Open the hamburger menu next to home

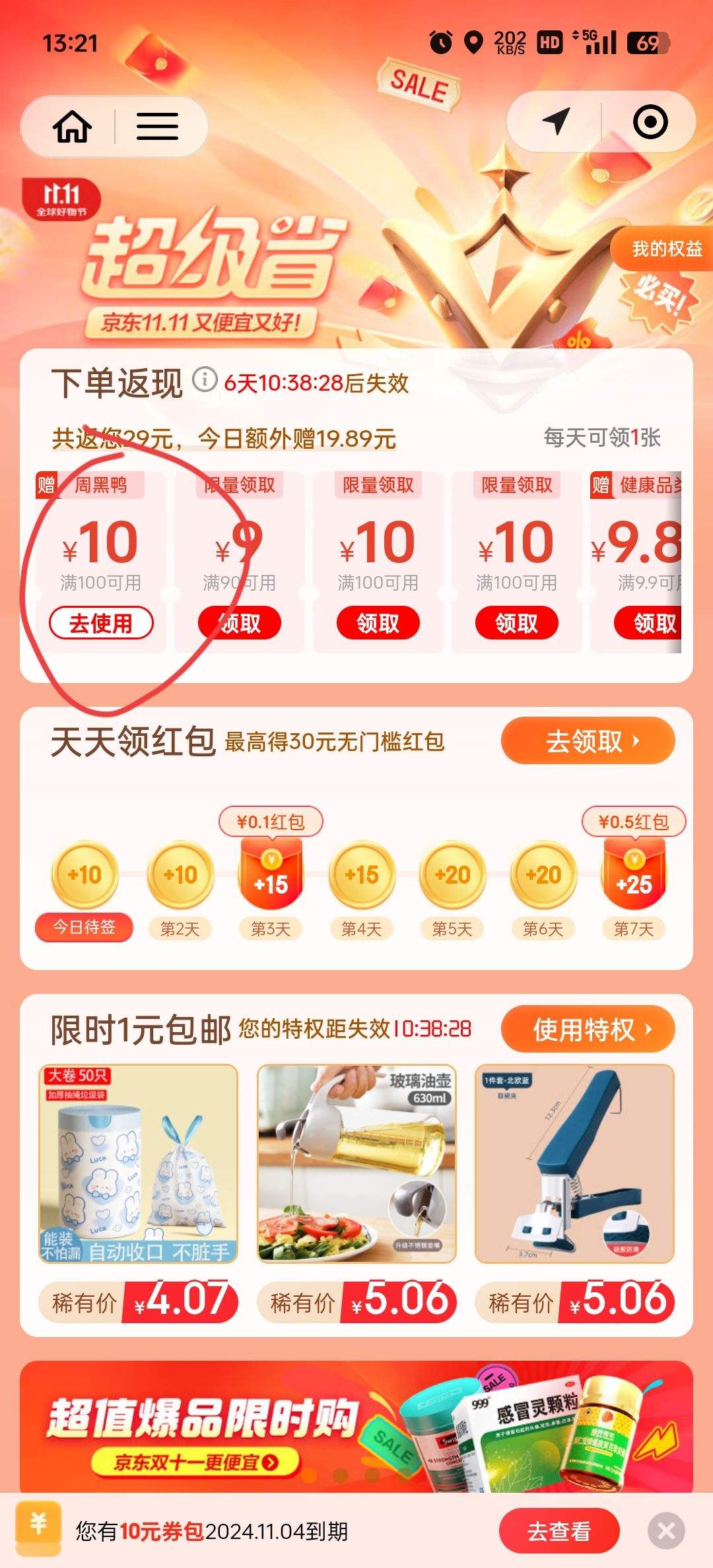coord(156,126)
